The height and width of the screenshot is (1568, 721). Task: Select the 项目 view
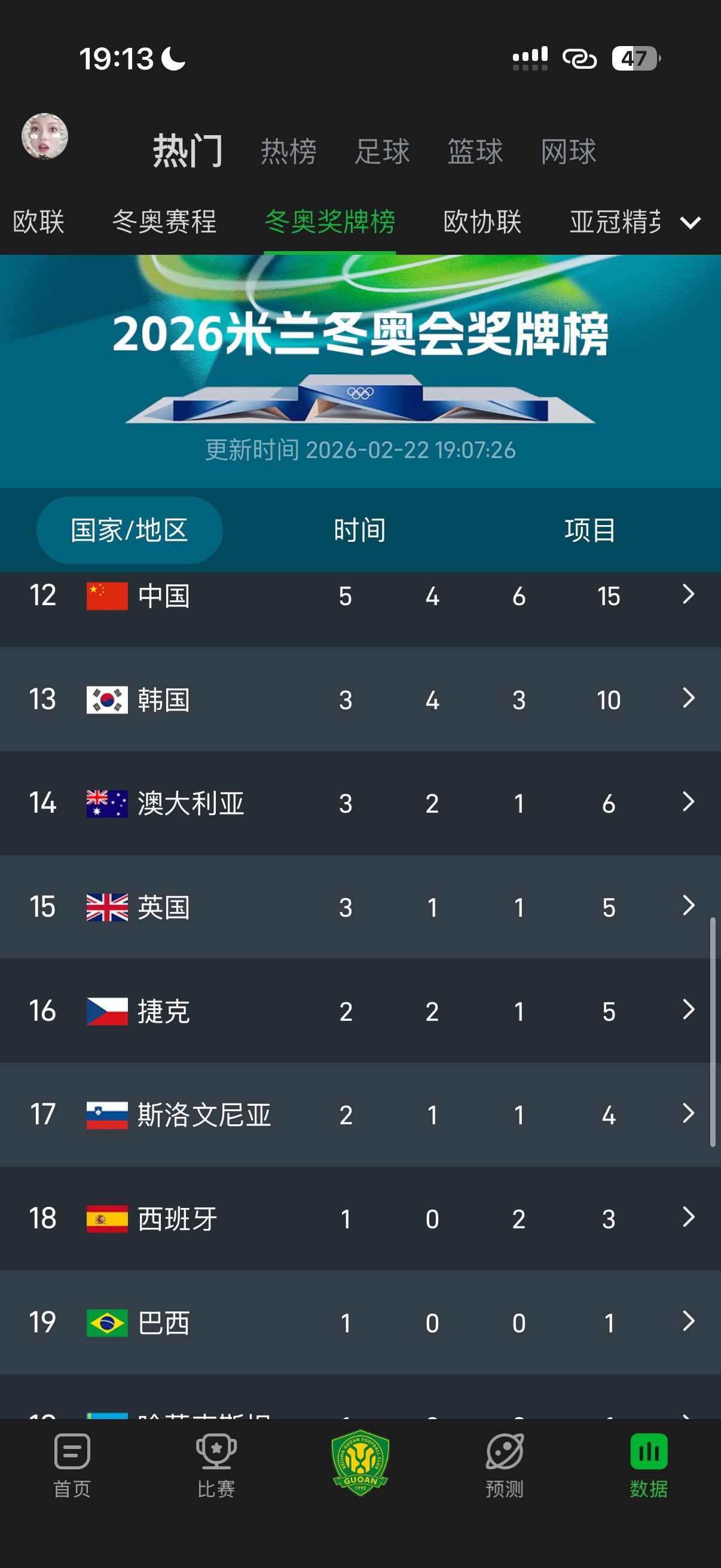(x=589, y=530)
